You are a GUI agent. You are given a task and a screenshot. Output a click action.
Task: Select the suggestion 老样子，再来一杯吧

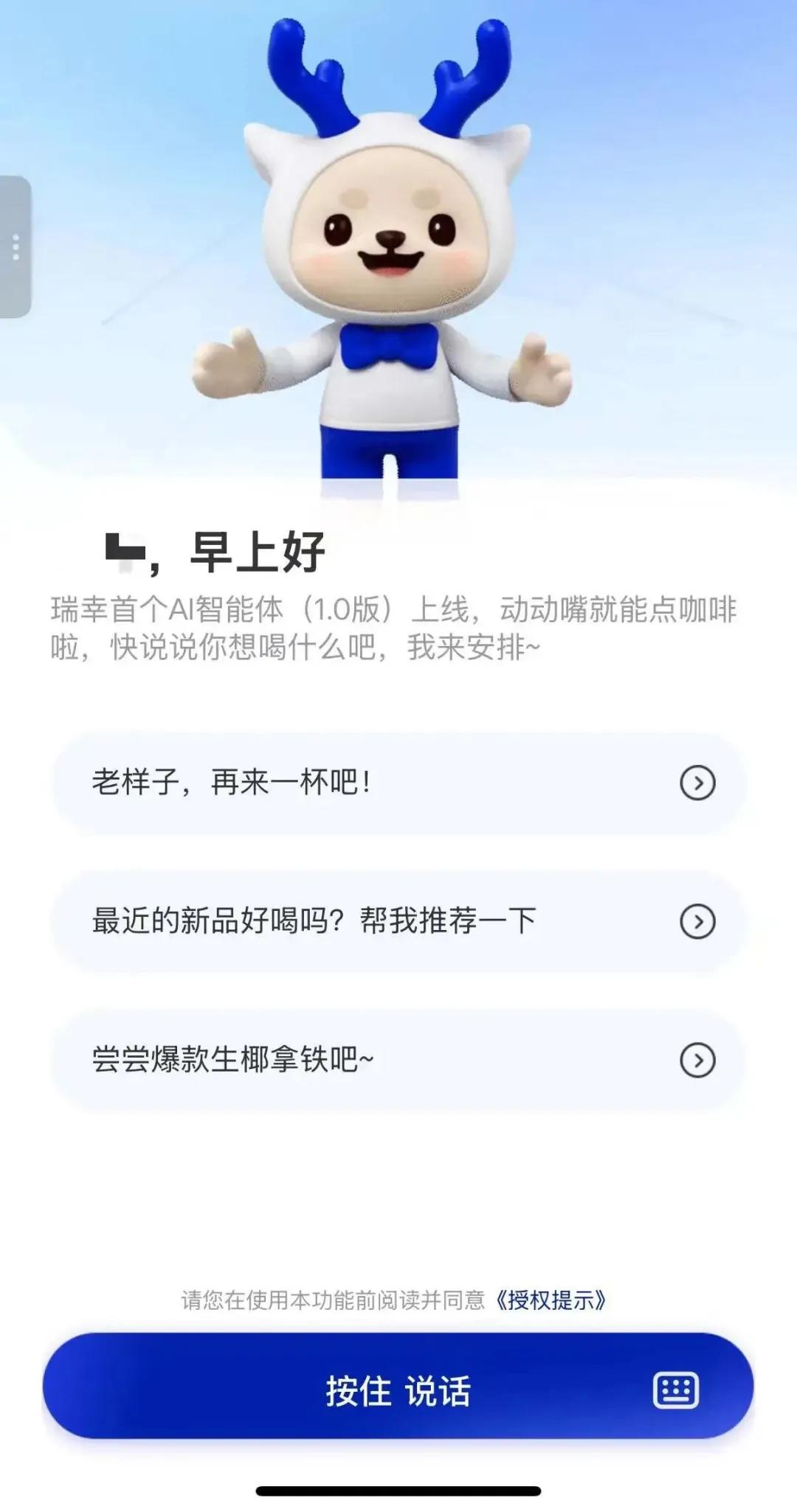pos(398,783)
